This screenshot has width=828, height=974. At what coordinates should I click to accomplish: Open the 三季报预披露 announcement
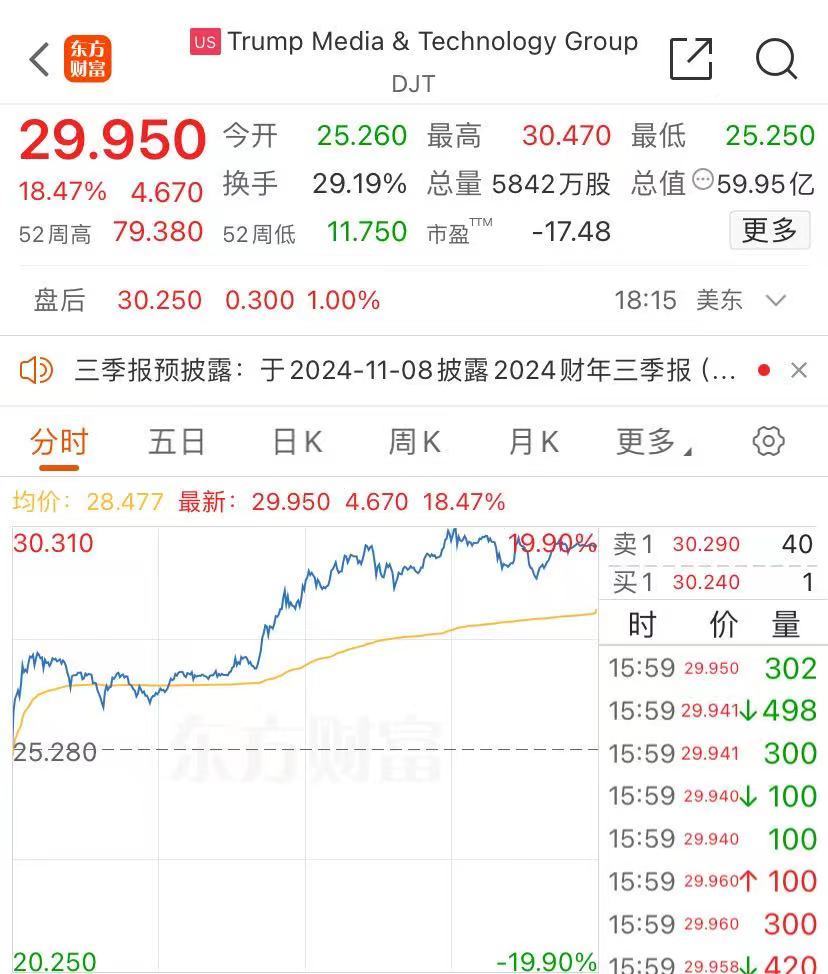pos(405,371)
